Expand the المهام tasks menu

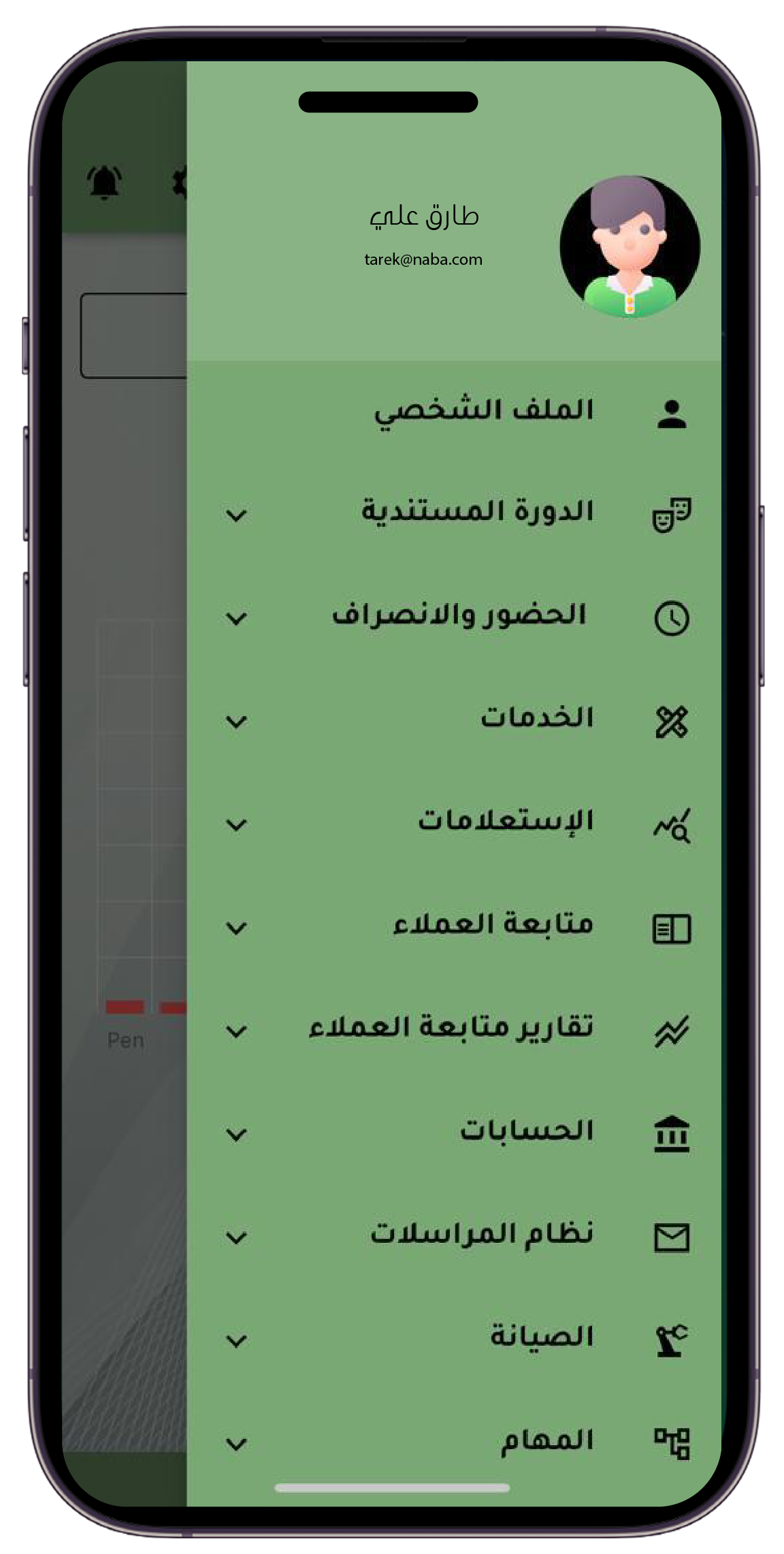(x=454, y=1444)
